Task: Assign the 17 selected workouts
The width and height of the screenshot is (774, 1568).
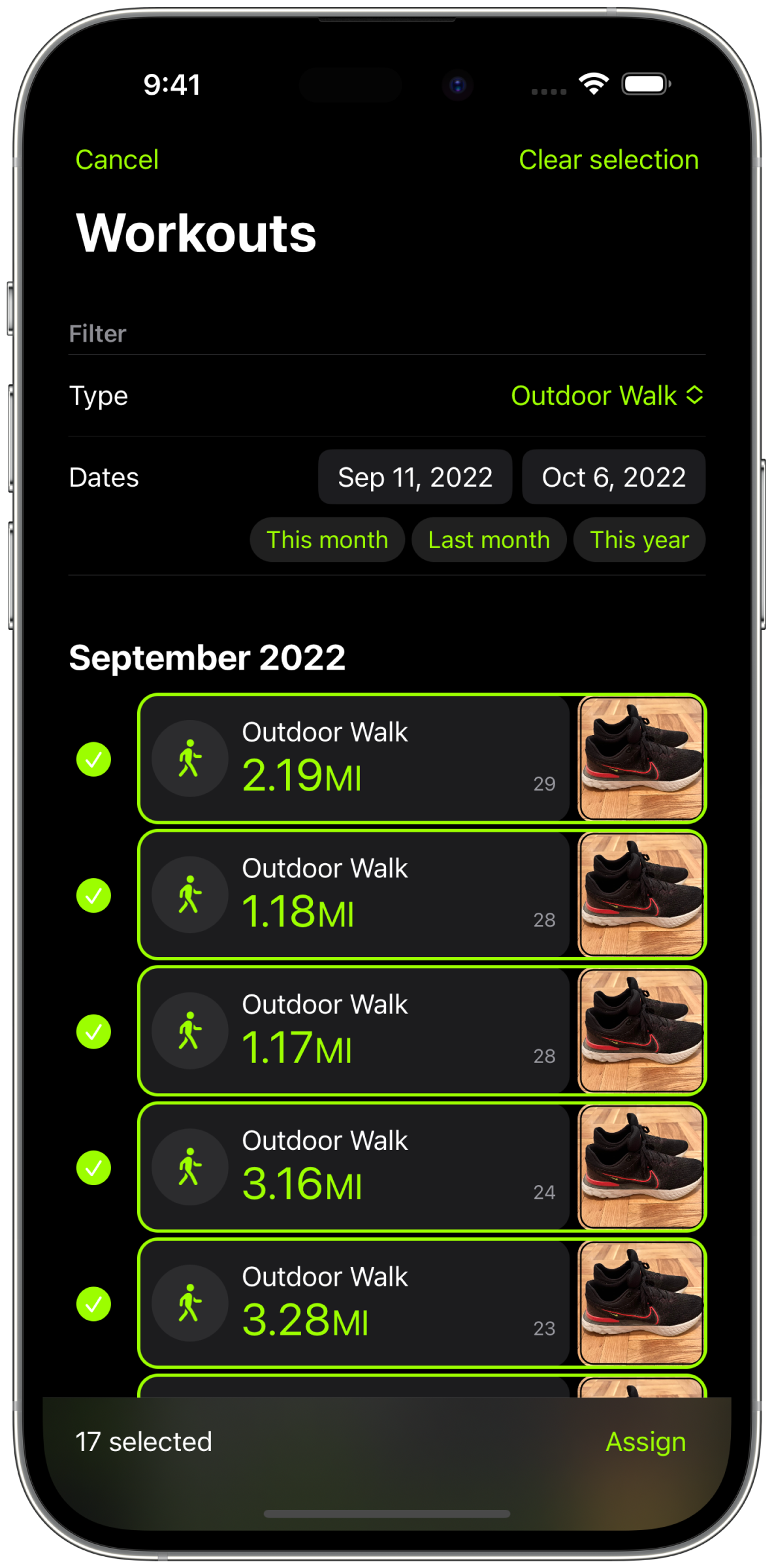Action: point(645,1441)
